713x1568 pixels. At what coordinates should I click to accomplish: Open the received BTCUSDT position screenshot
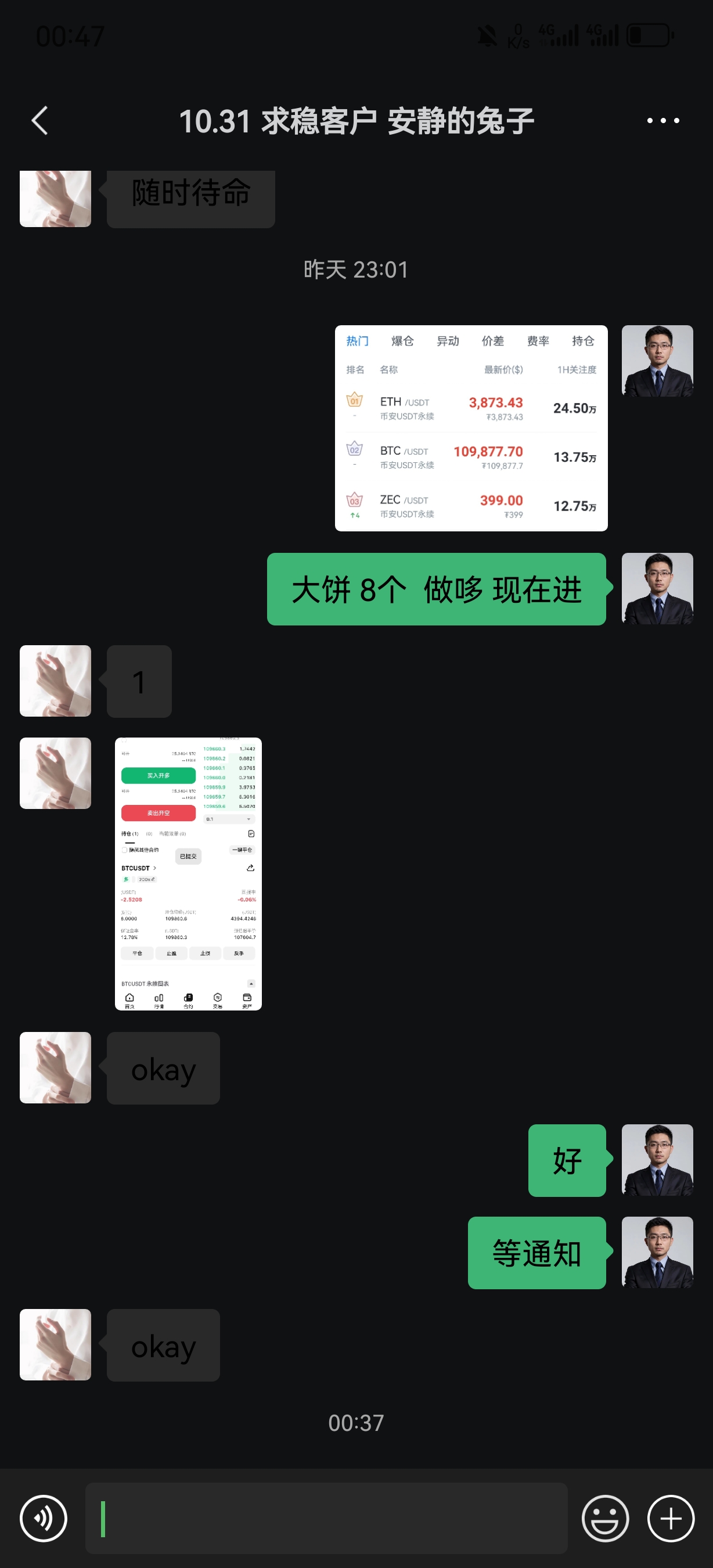coord(188,873)
